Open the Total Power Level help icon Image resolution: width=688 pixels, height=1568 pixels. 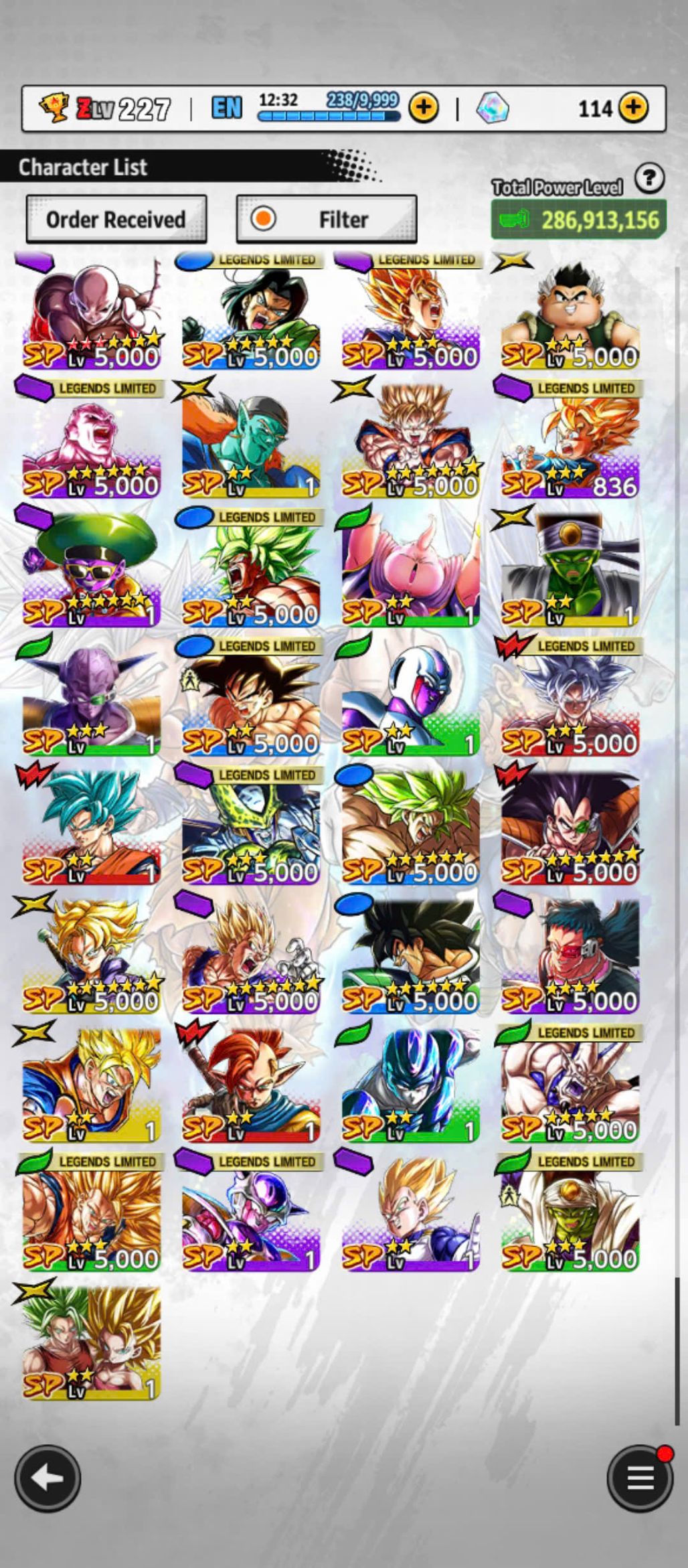click(649, 179)
